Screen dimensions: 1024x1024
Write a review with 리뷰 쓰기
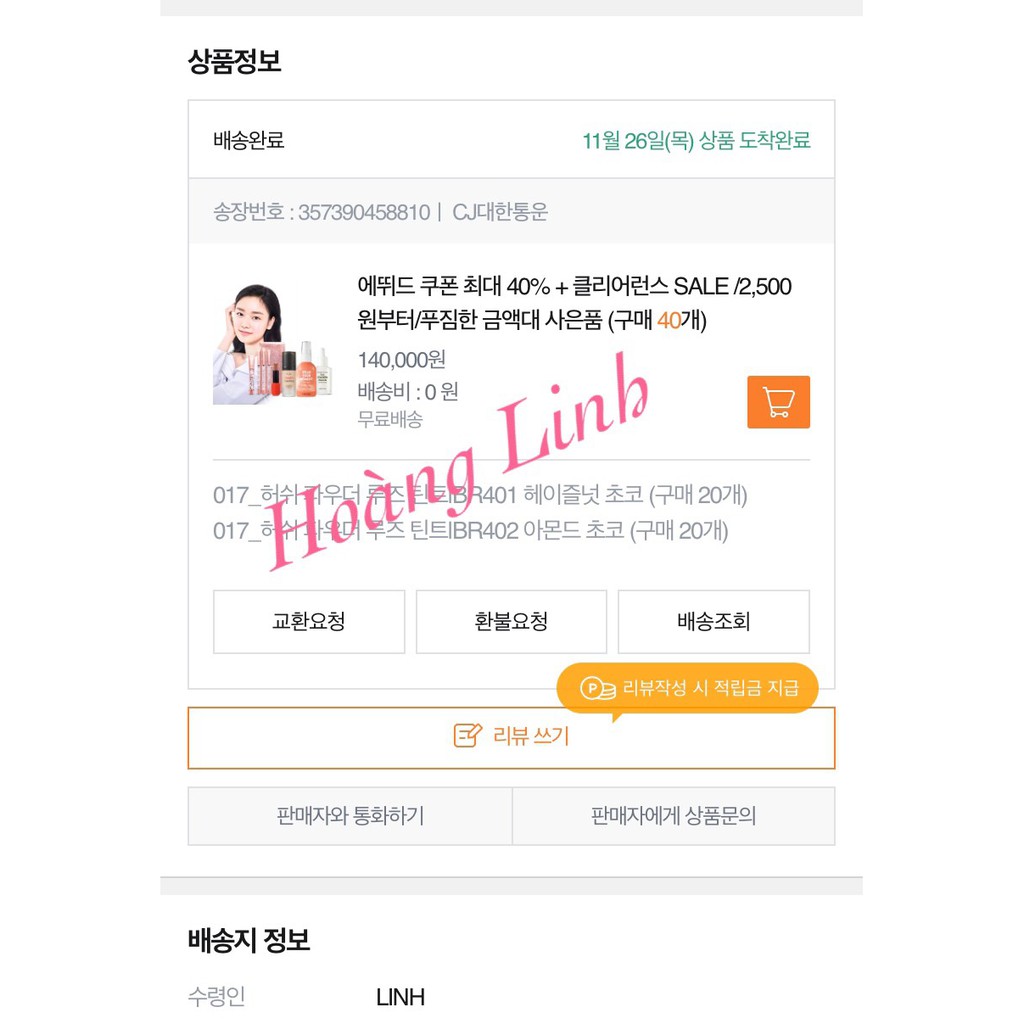tap(511, 738)
